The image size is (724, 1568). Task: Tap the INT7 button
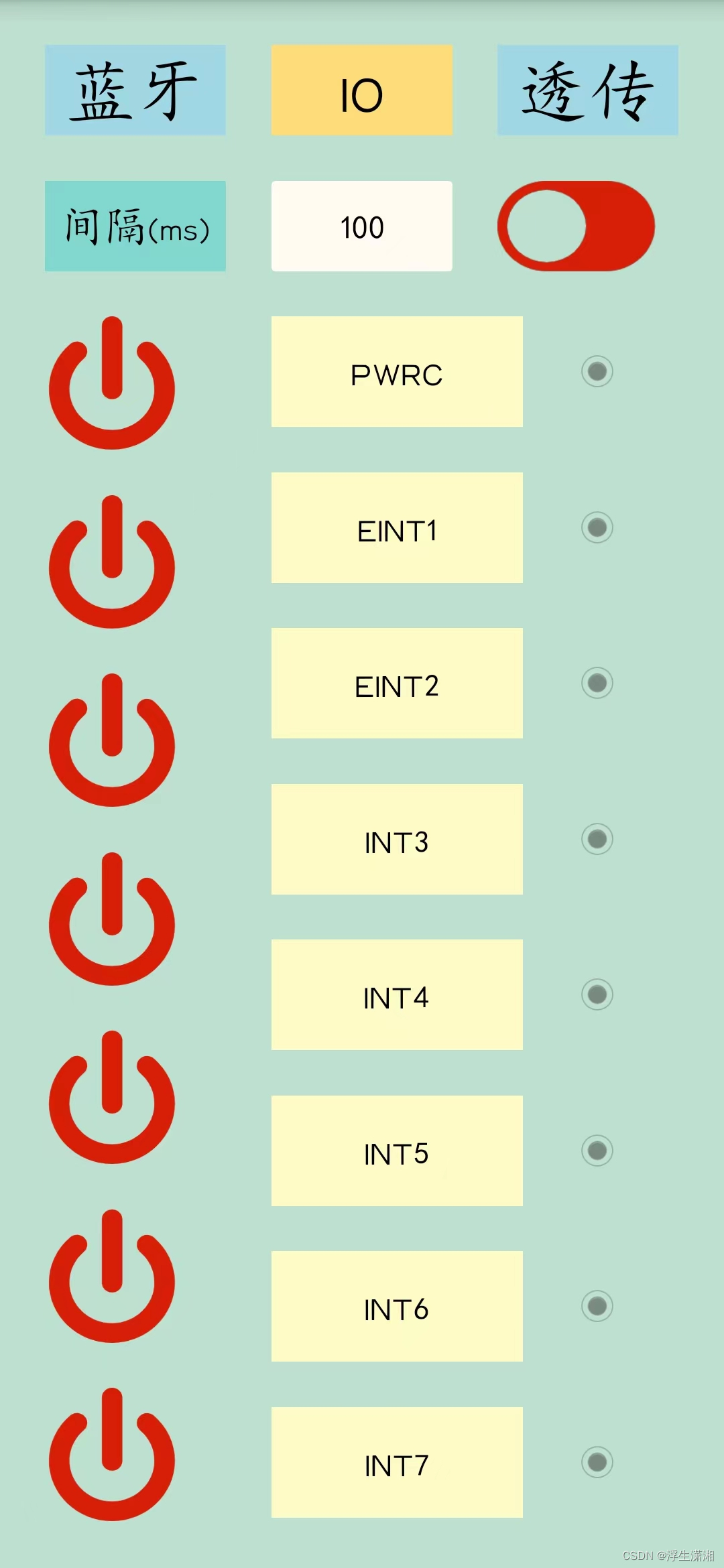[x=396, y=1463]
